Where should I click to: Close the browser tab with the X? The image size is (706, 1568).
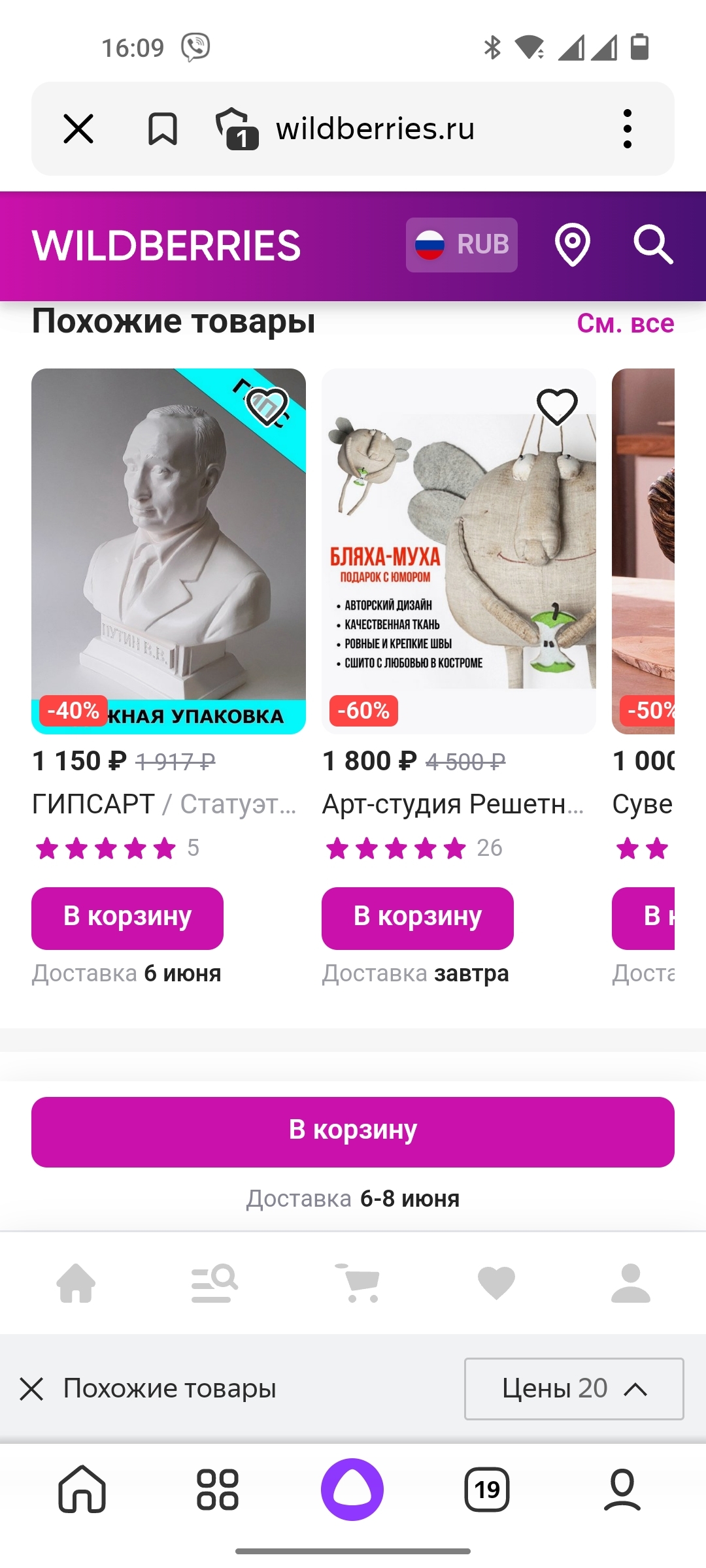78,128
